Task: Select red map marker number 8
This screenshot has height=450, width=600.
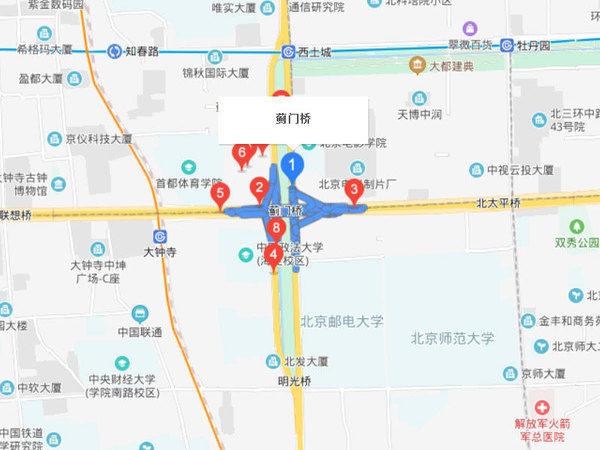Action: pyautogui.click(x=277, y=229)
